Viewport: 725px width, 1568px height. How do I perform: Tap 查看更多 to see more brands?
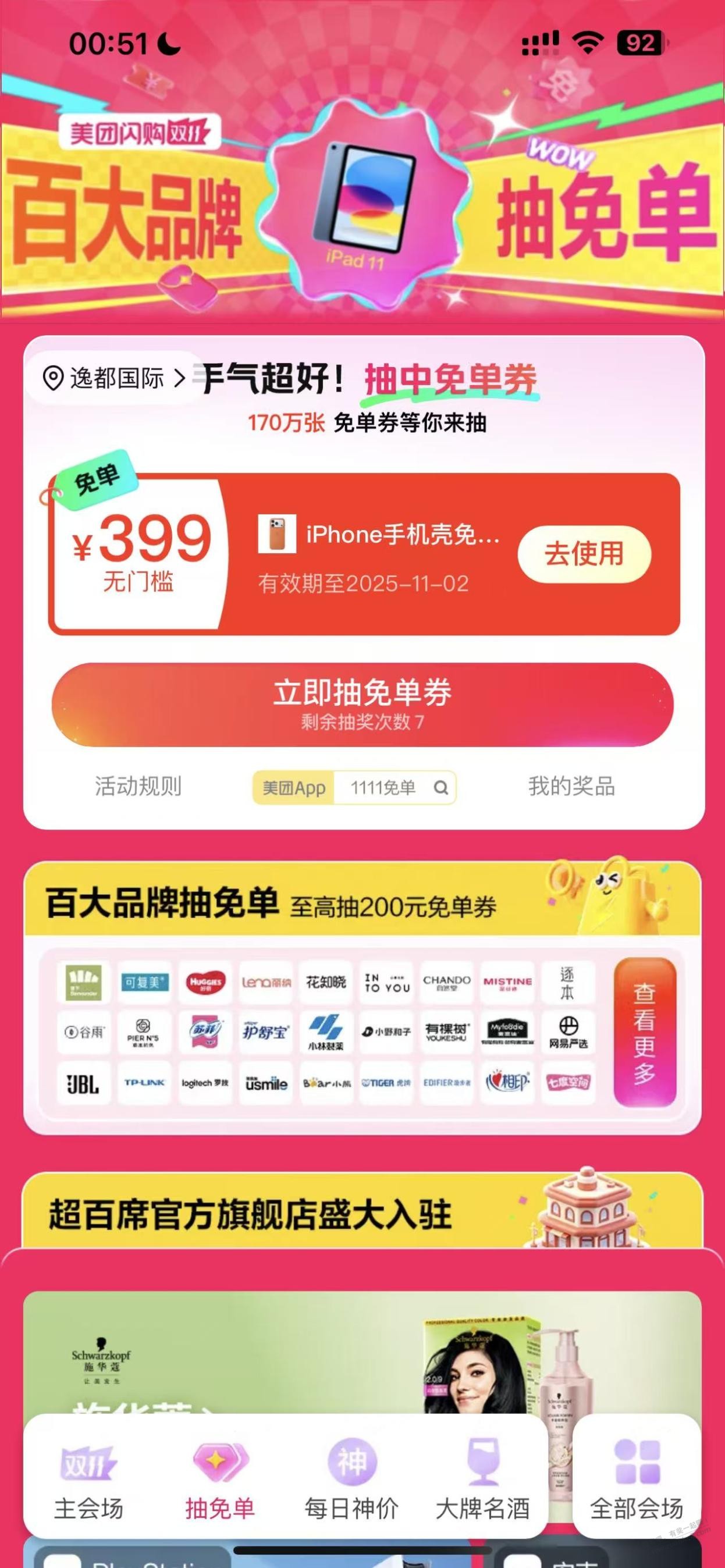644,1033
